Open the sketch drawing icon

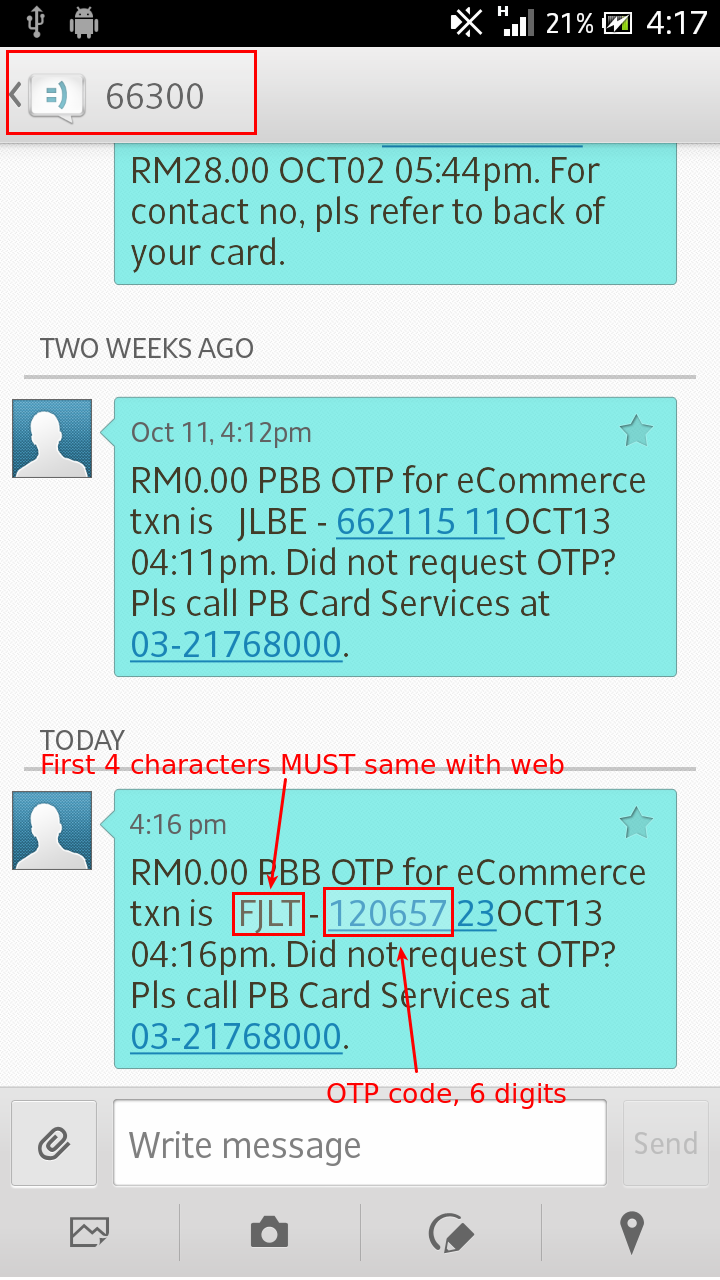click(x=450, y=1232)
